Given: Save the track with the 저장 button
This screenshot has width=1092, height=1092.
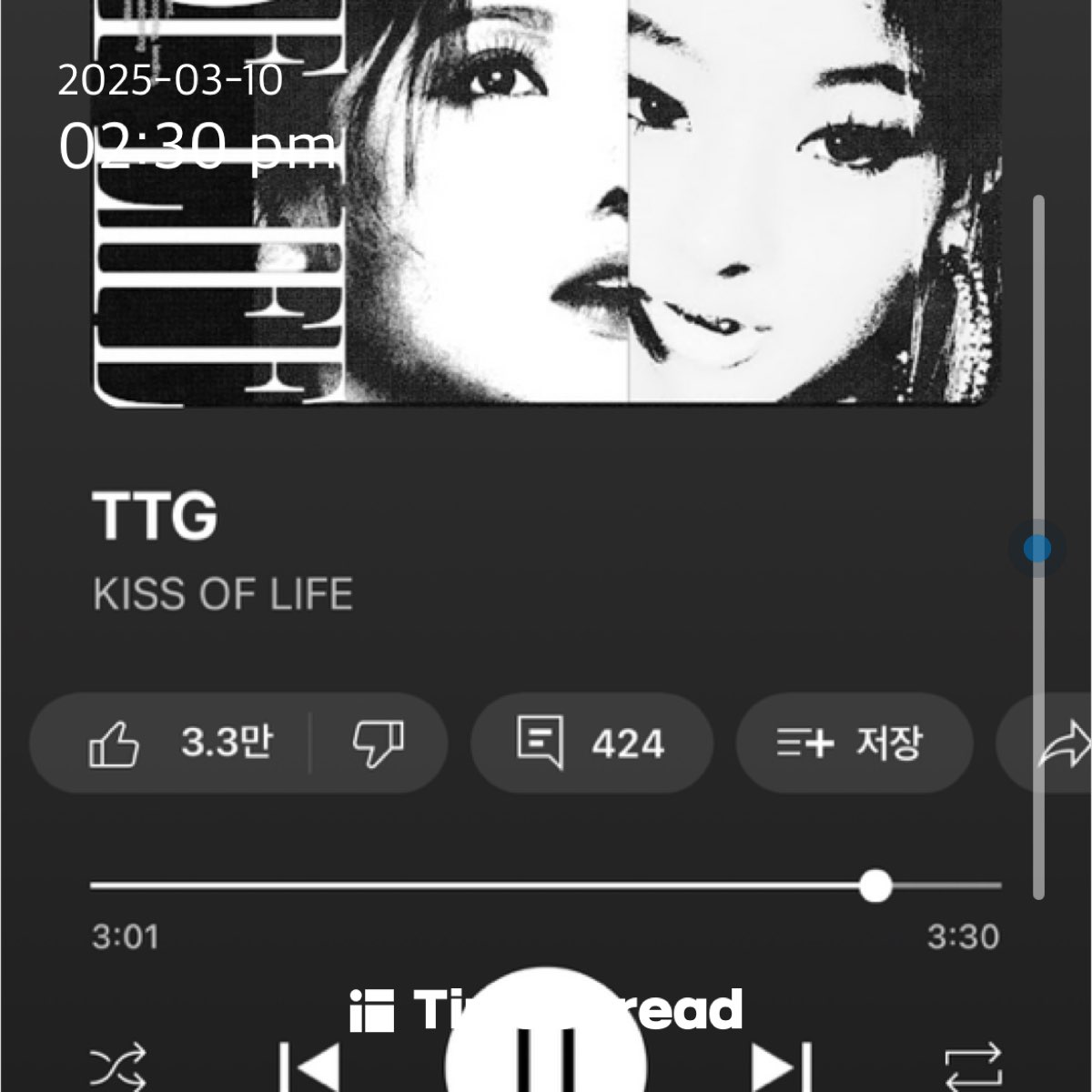Looking at the screenshot, I should pyautogui.click(x=853, y=743).
